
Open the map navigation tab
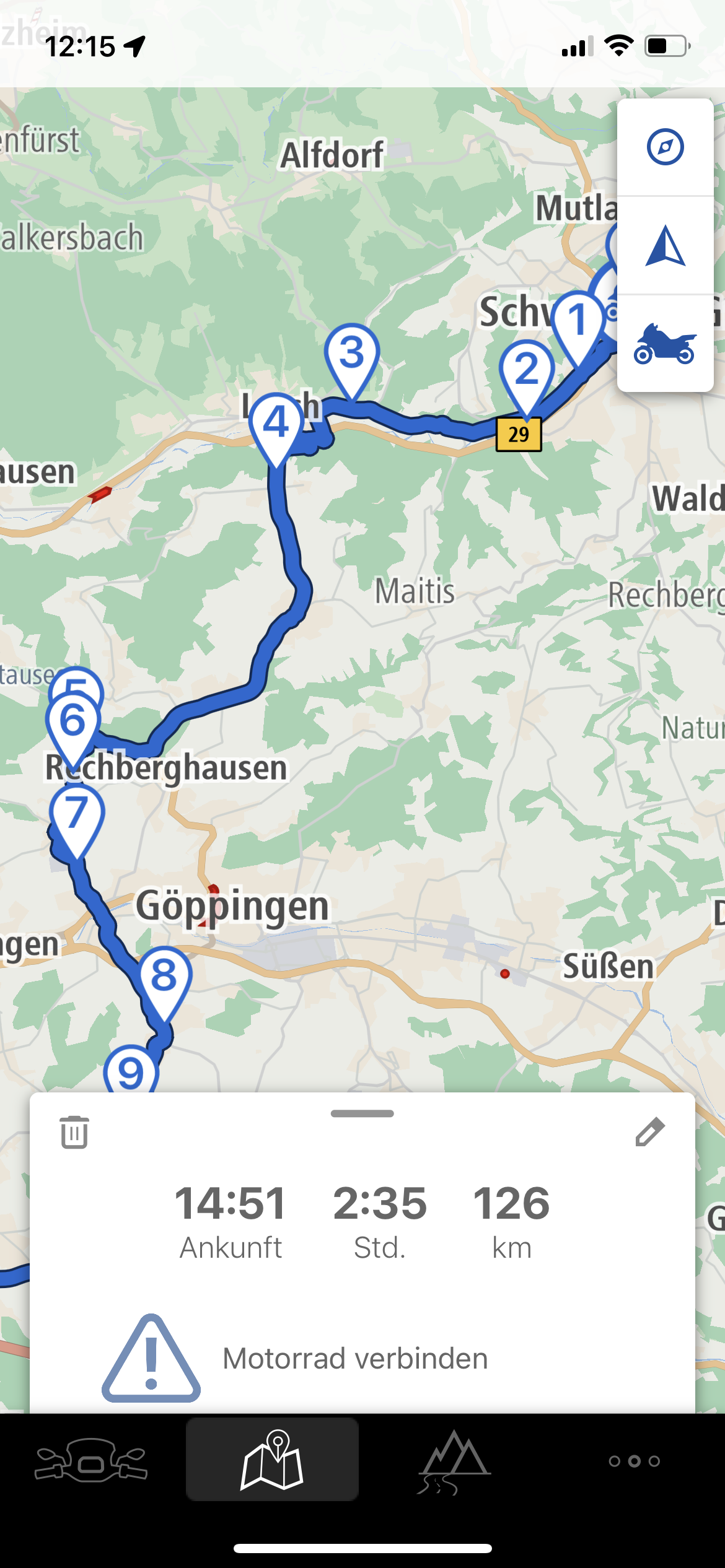[x=272, y=1460]
